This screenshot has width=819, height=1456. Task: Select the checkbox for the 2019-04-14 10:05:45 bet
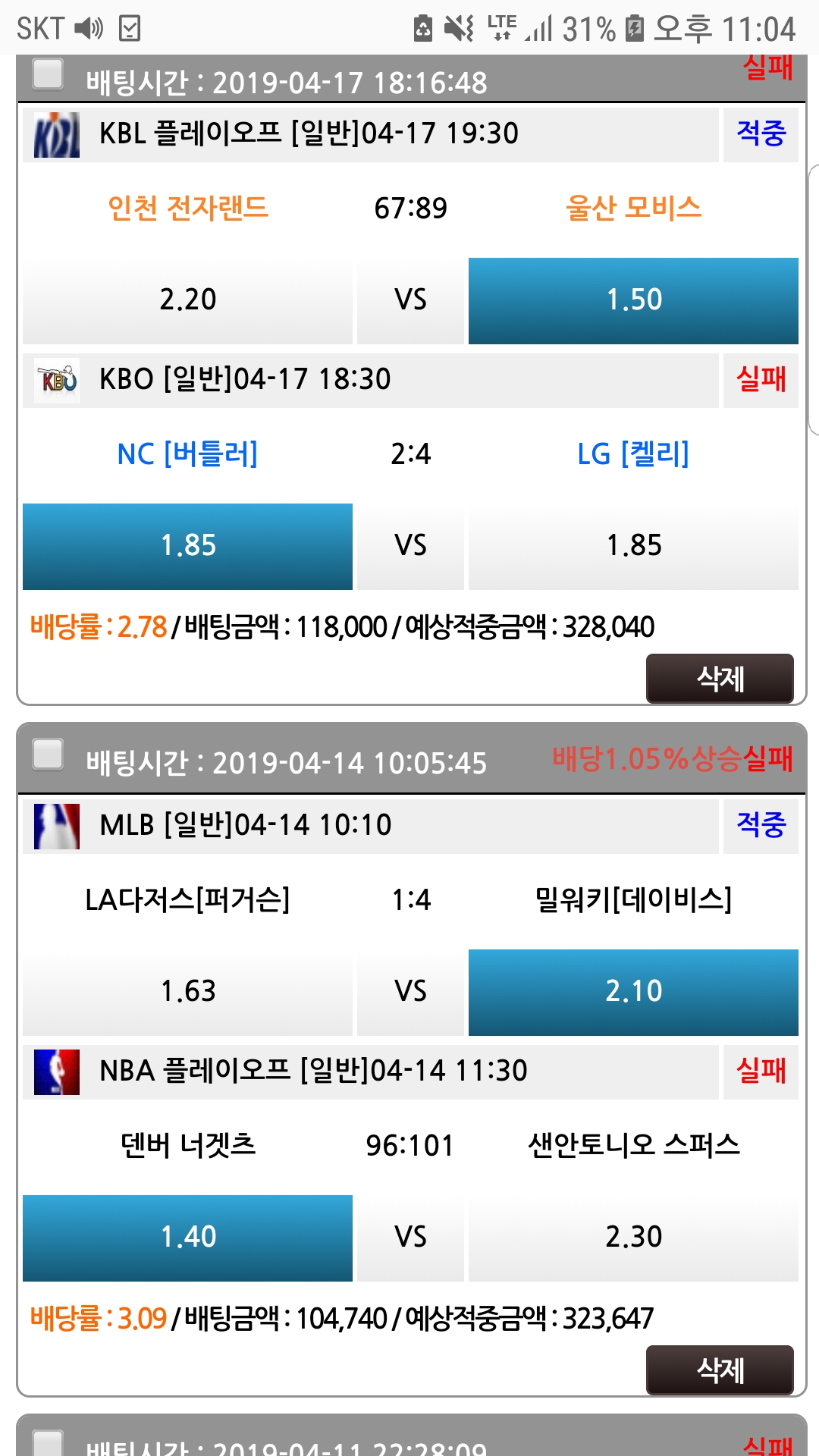[x=49, y=755]
